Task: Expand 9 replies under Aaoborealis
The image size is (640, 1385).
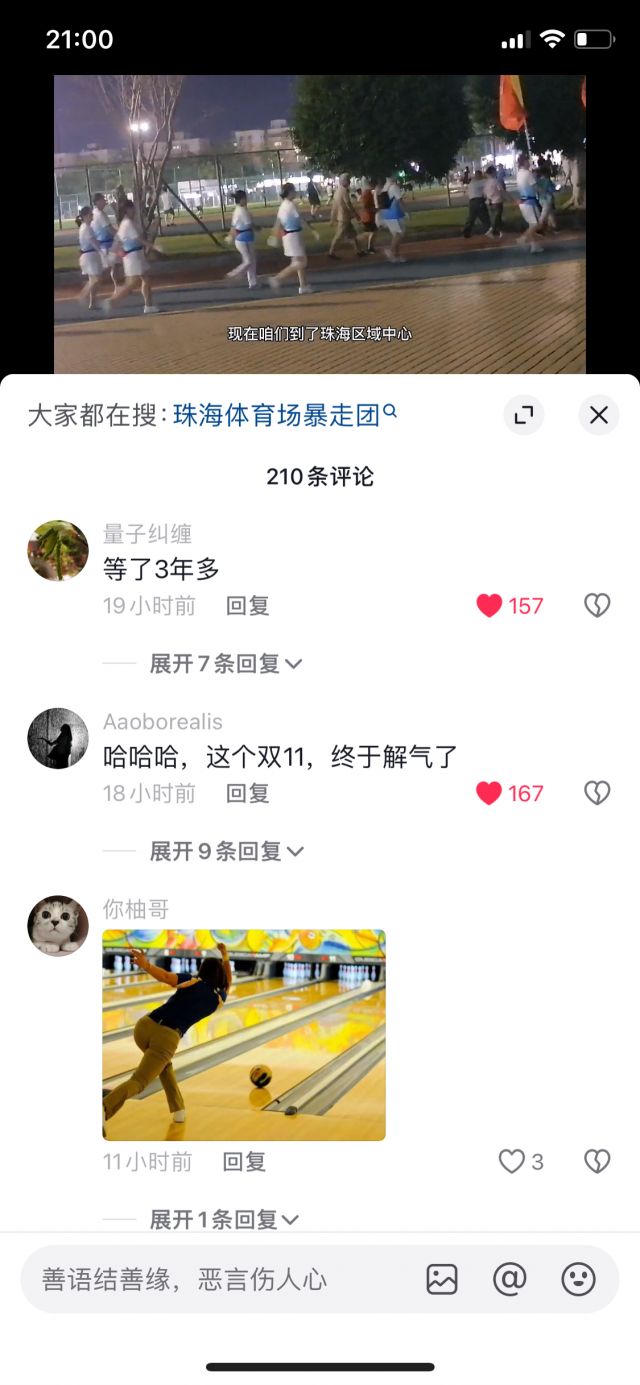Action: (x=225, y=851)
